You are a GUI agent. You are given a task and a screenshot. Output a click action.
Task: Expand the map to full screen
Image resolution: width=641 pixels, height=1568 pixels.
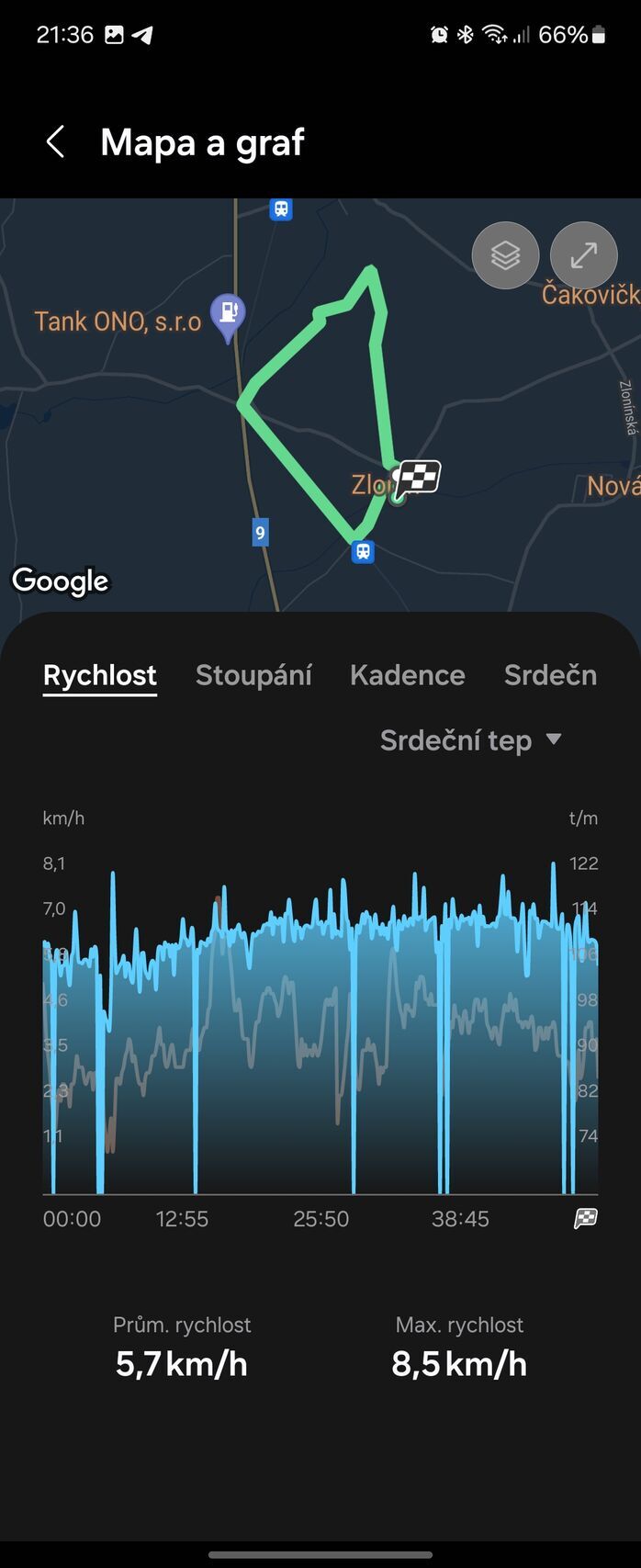pyautogui.click(x=583, y=255)
